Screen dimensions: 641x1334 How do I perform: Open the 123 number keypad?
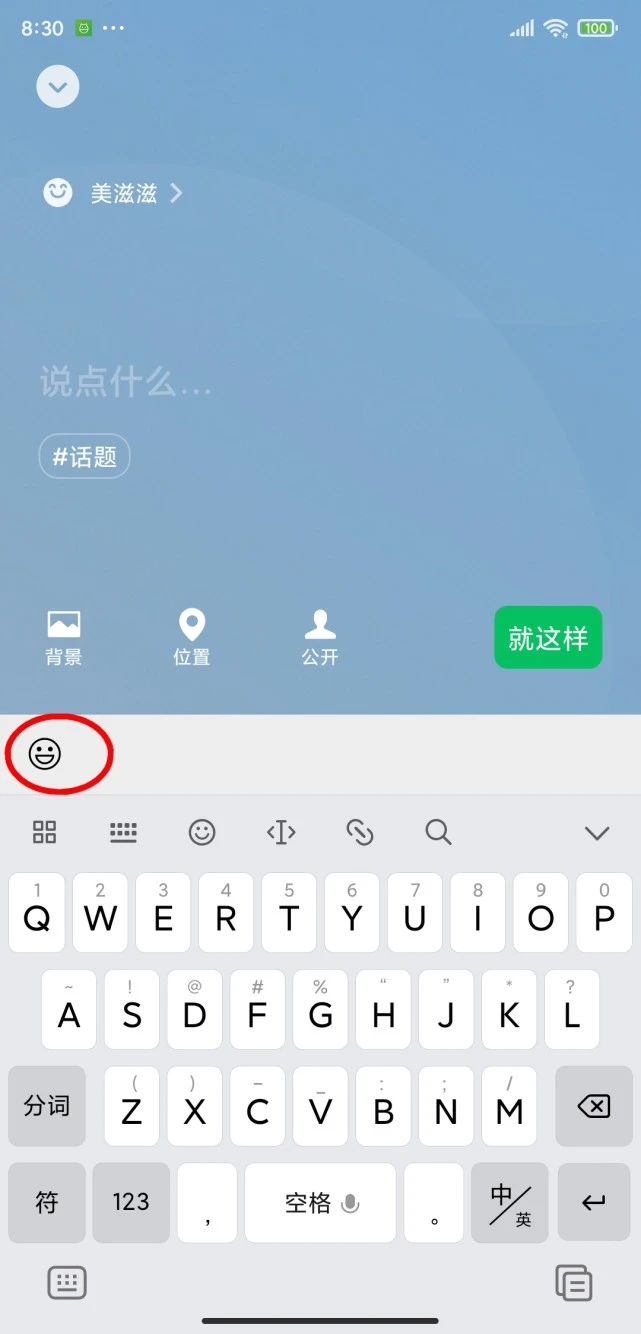tap(131, 1202)
